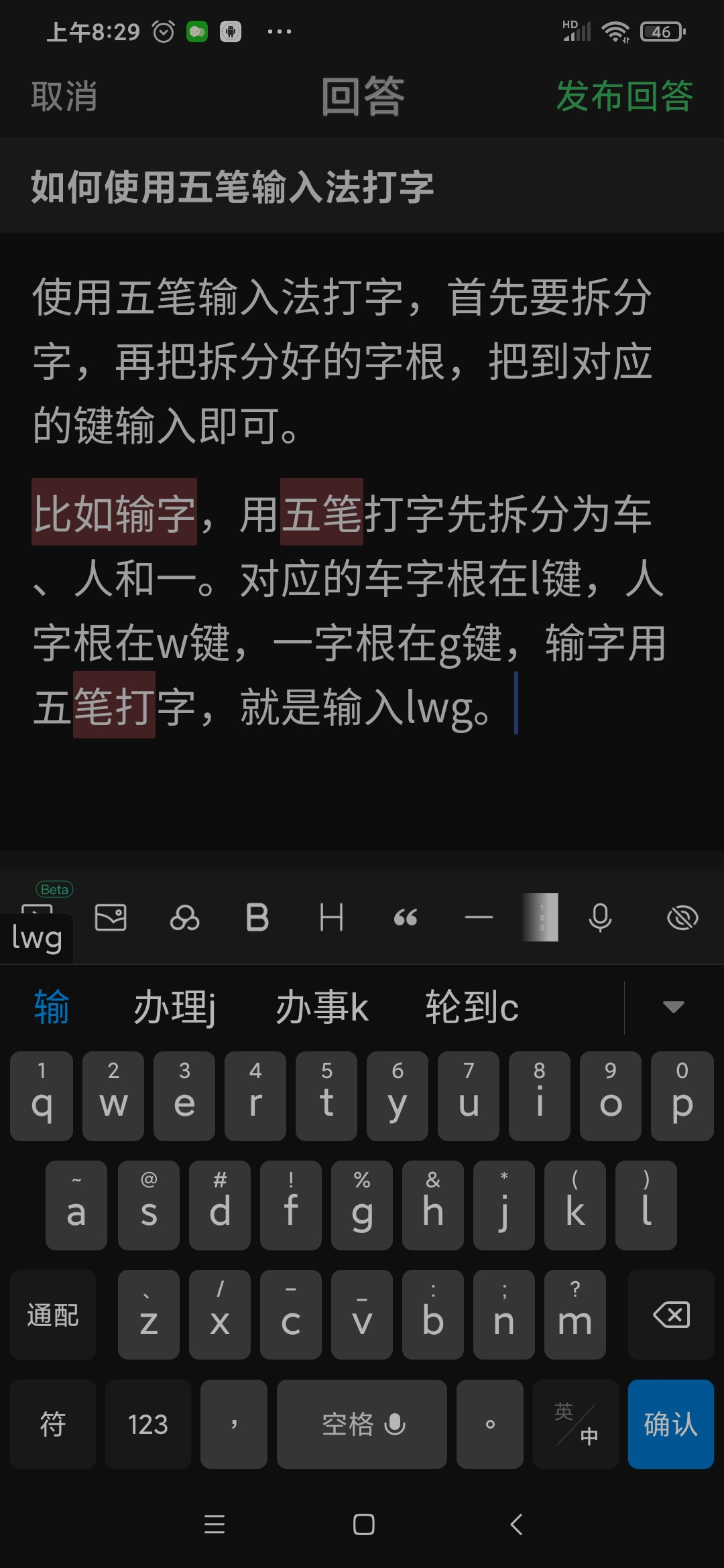Expand the candidate word list
This screenshot has height=1568, width=724.
pos(673,1007)
